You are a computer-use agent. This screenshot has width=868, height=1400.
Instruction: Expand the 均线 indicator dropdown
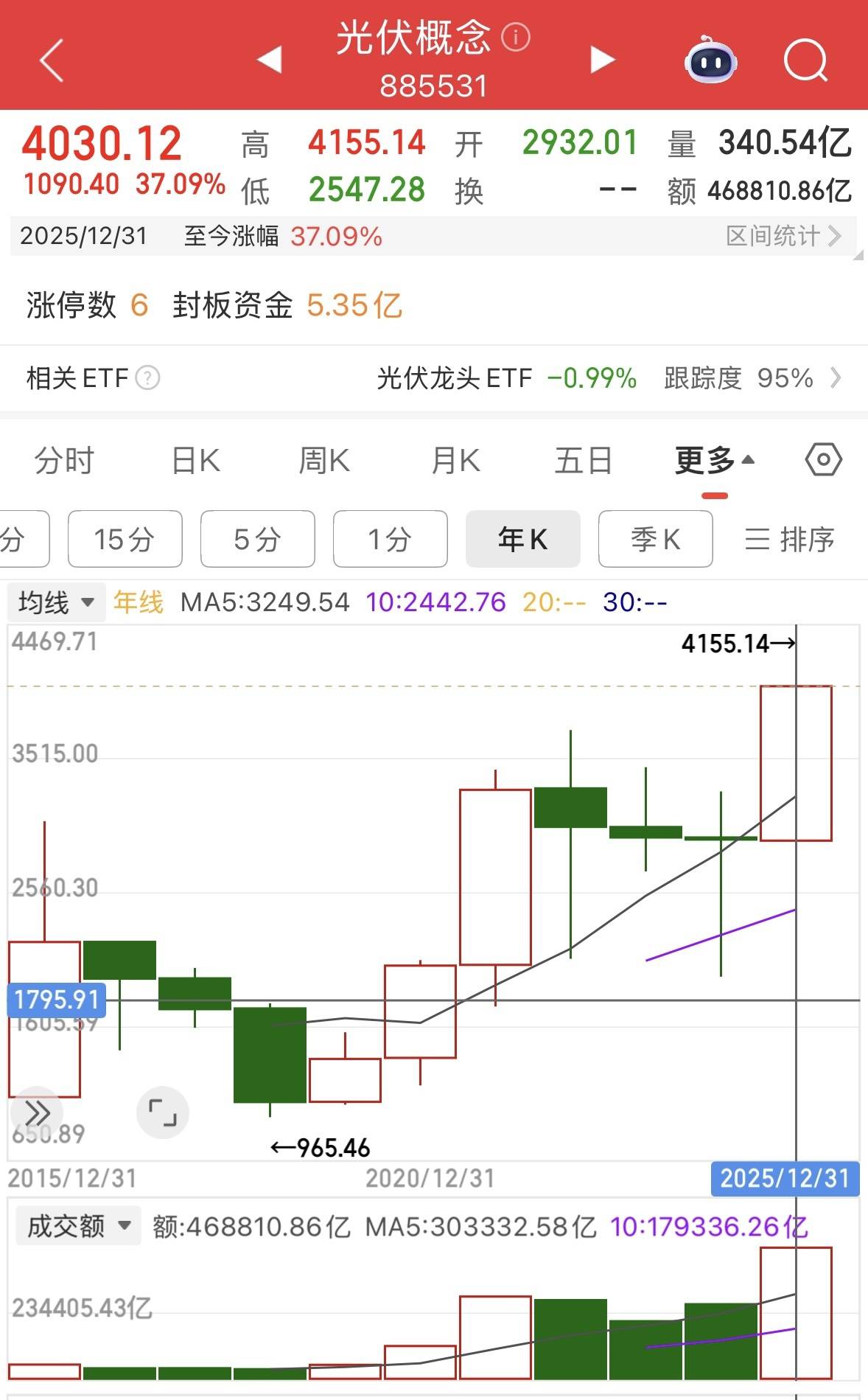[57, 602]
